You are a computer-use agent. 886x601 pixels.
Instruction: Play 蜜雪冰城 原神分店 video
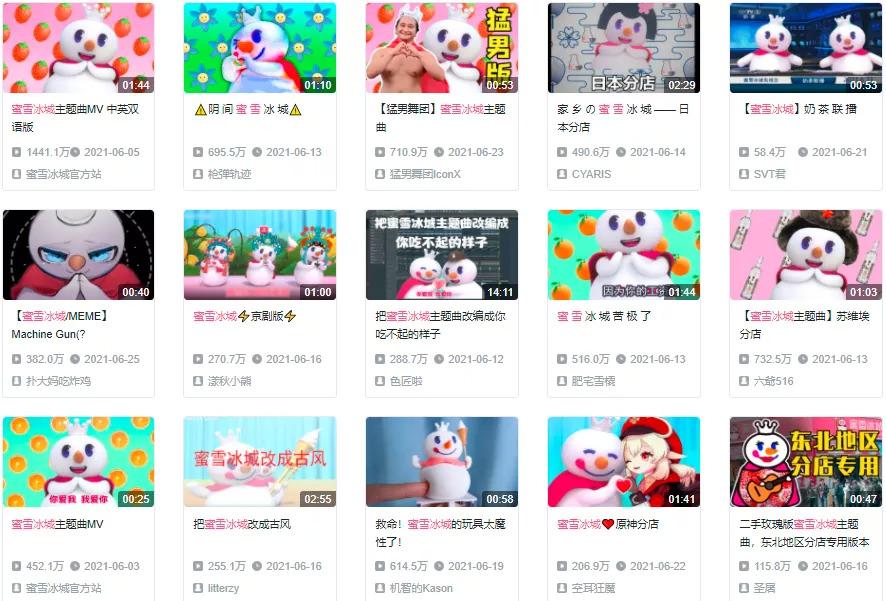pos(624,462)
